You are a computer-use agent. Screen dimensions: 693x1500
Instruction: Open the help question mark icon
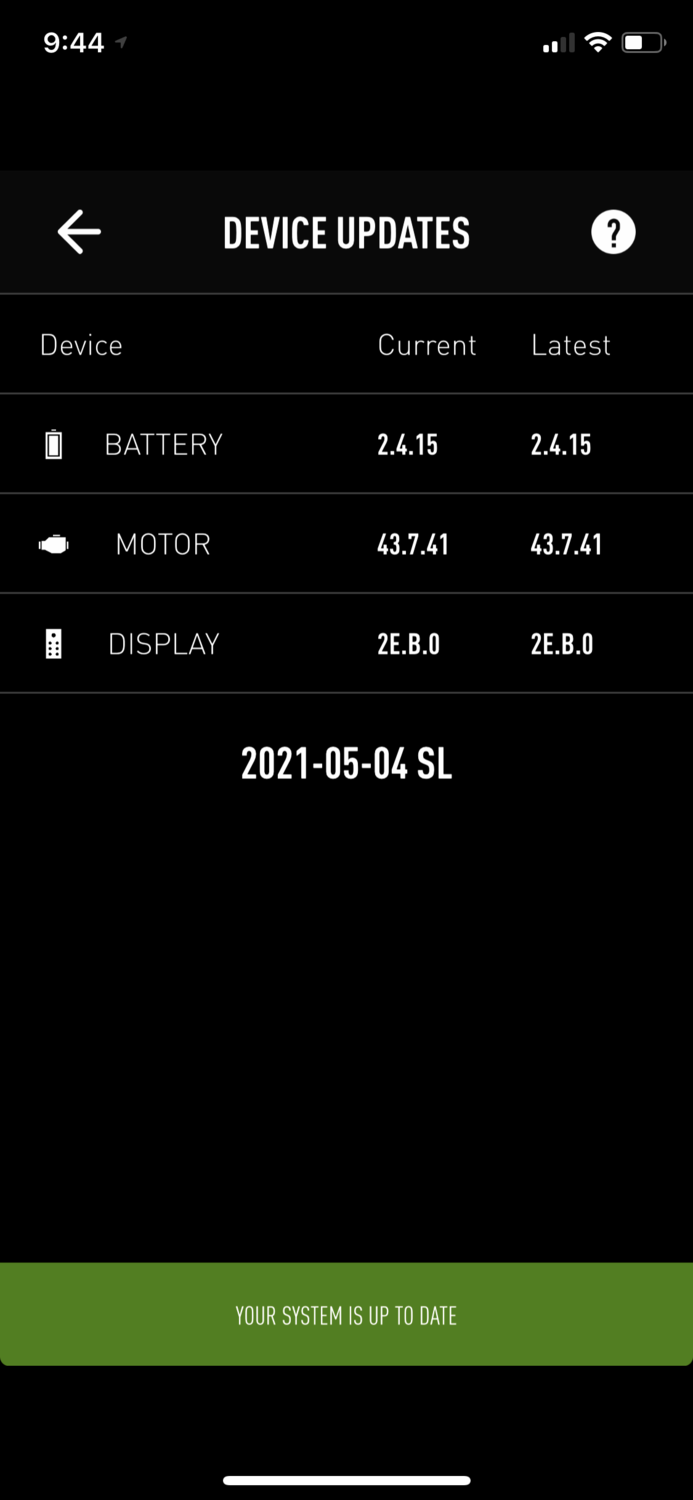[613, 232]
